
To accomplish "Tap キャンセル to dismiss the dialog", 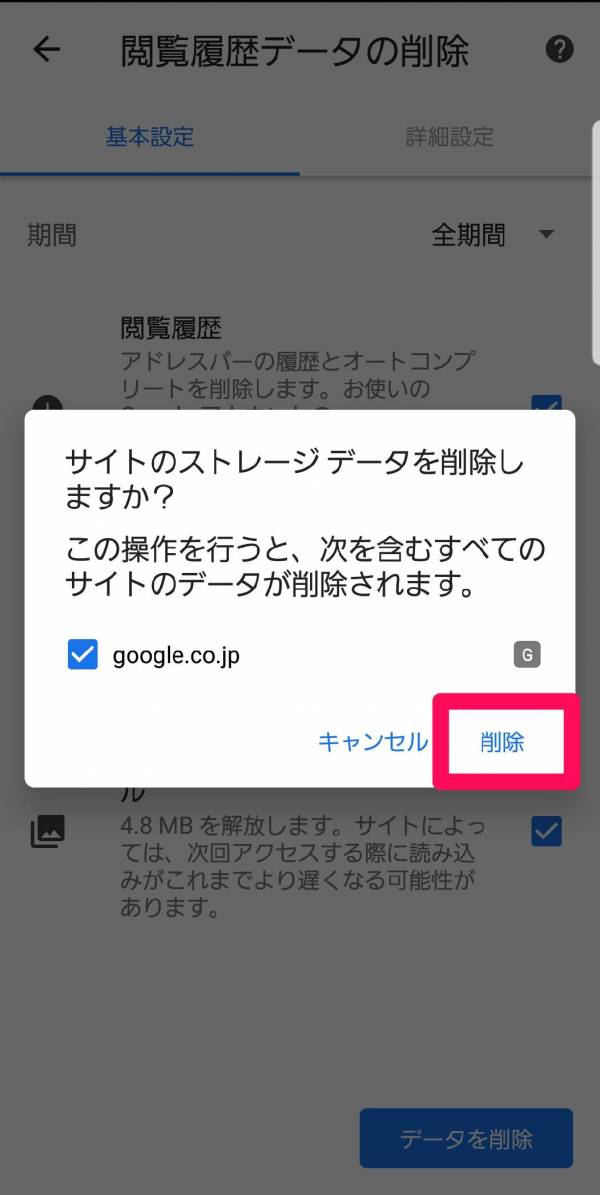I will pos(372,742).
